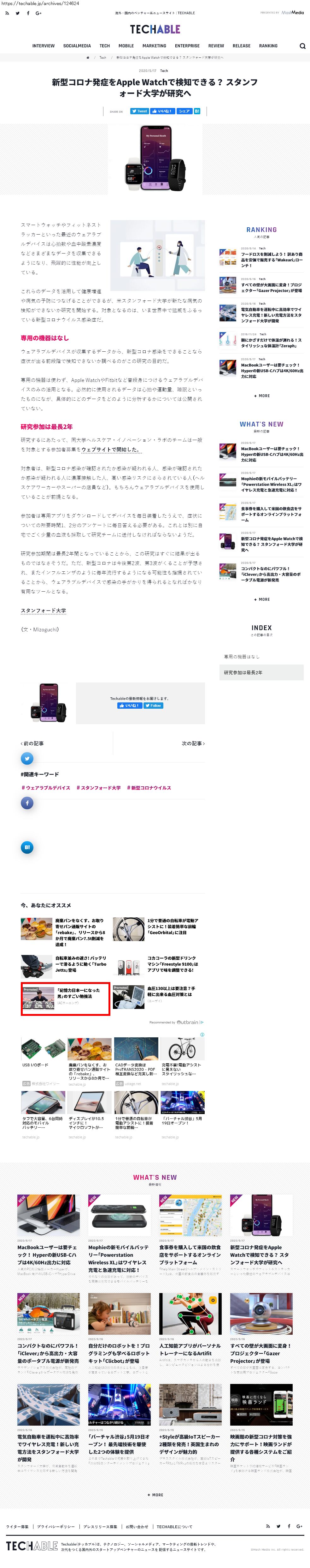This screenshot has width=310, height=1568.
Task: Open the スタンフォード大学 source link
Action: pos(43,610)
